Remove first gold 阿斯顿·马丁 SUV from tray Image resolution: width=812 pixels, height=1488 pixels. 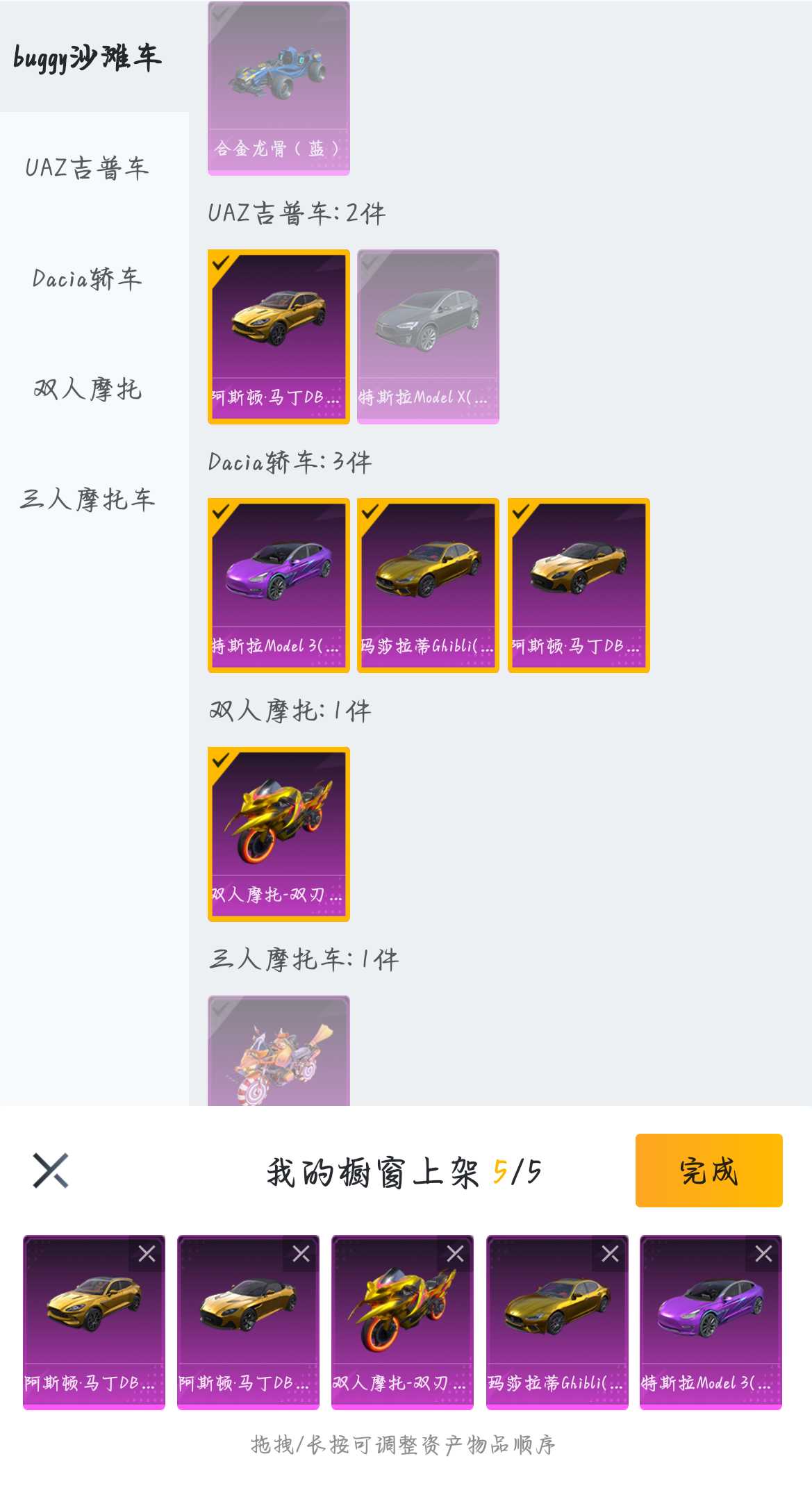click(x=147, y=1254)
